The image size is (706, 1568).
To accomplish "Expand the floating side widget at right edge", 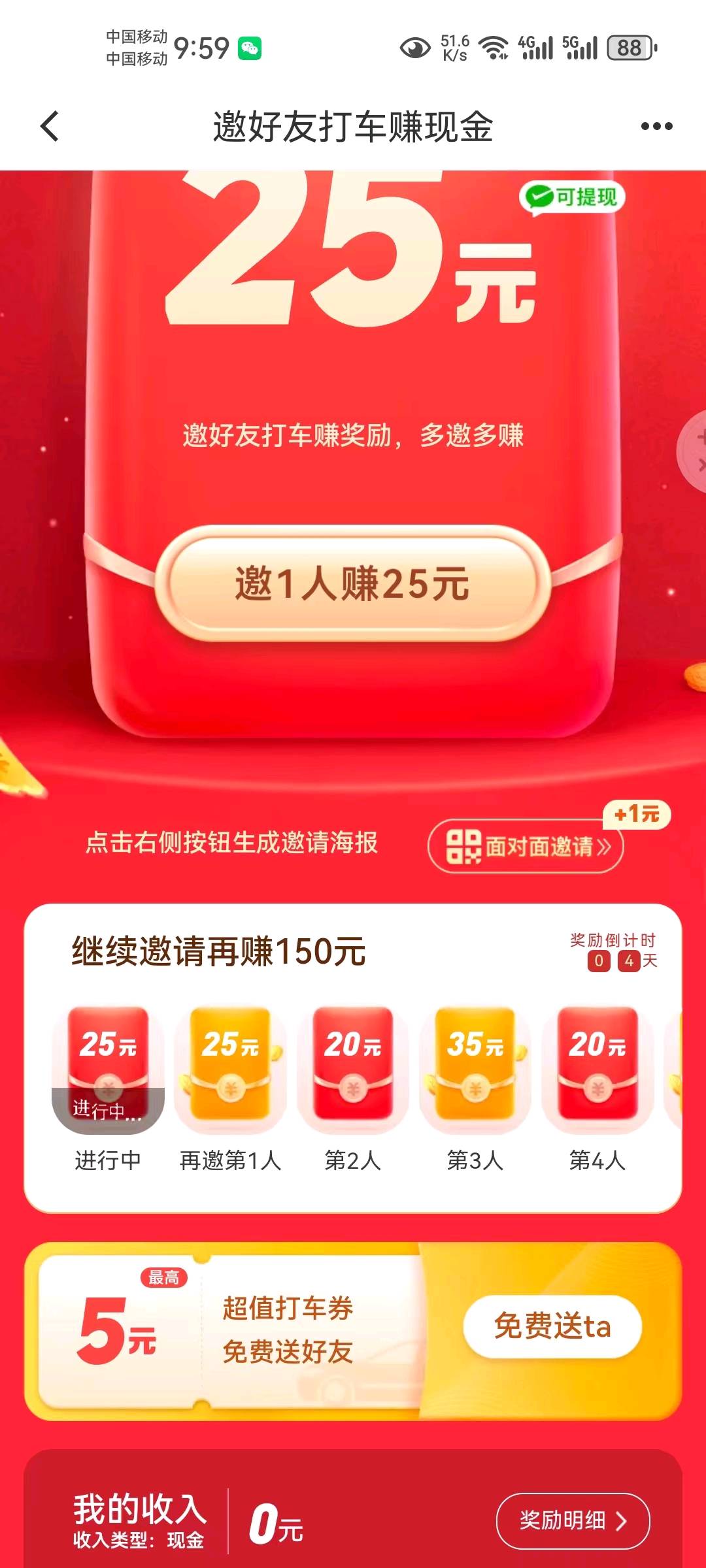I will [694, 451].
